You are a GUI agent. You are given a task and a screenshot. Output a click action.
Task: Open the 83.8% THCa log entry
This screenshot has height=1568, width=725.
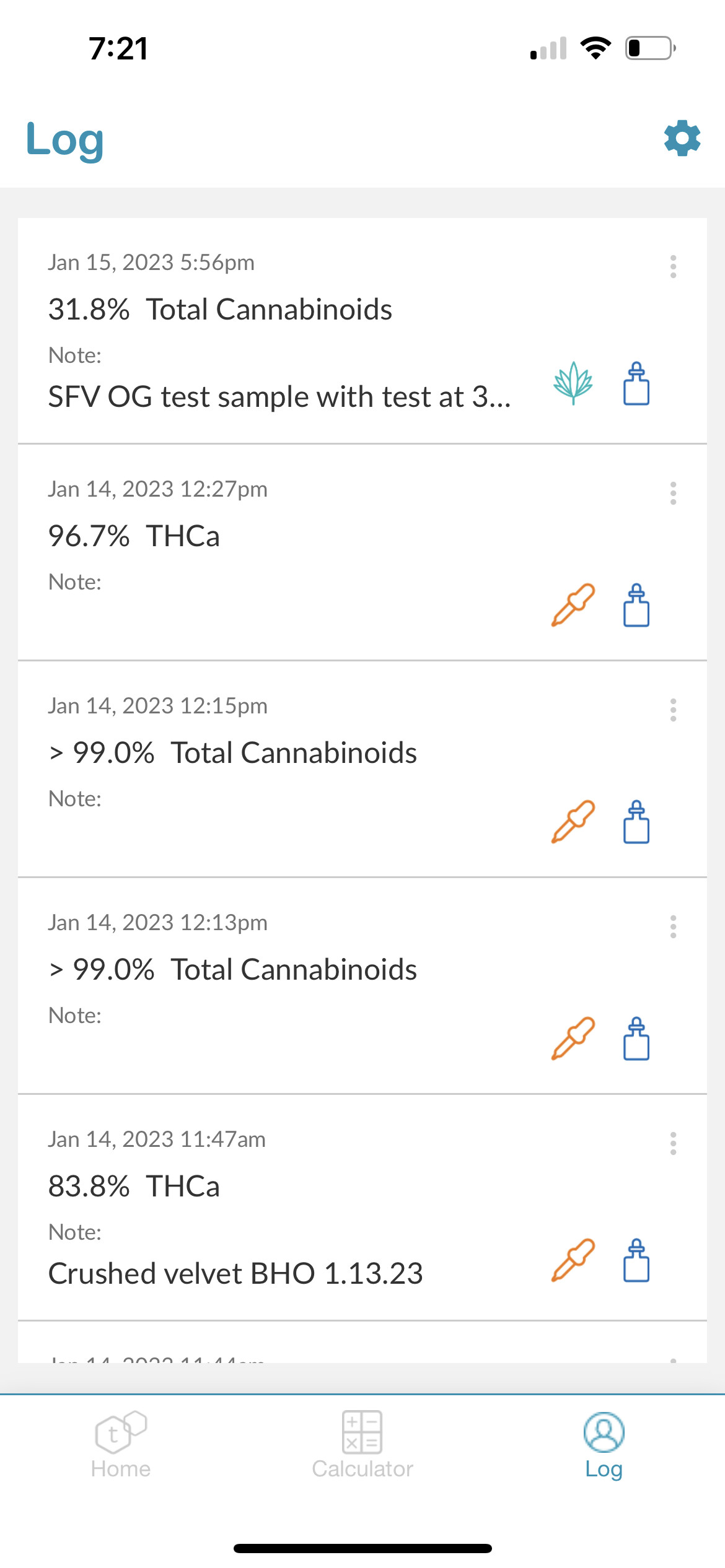[362, 1208]
